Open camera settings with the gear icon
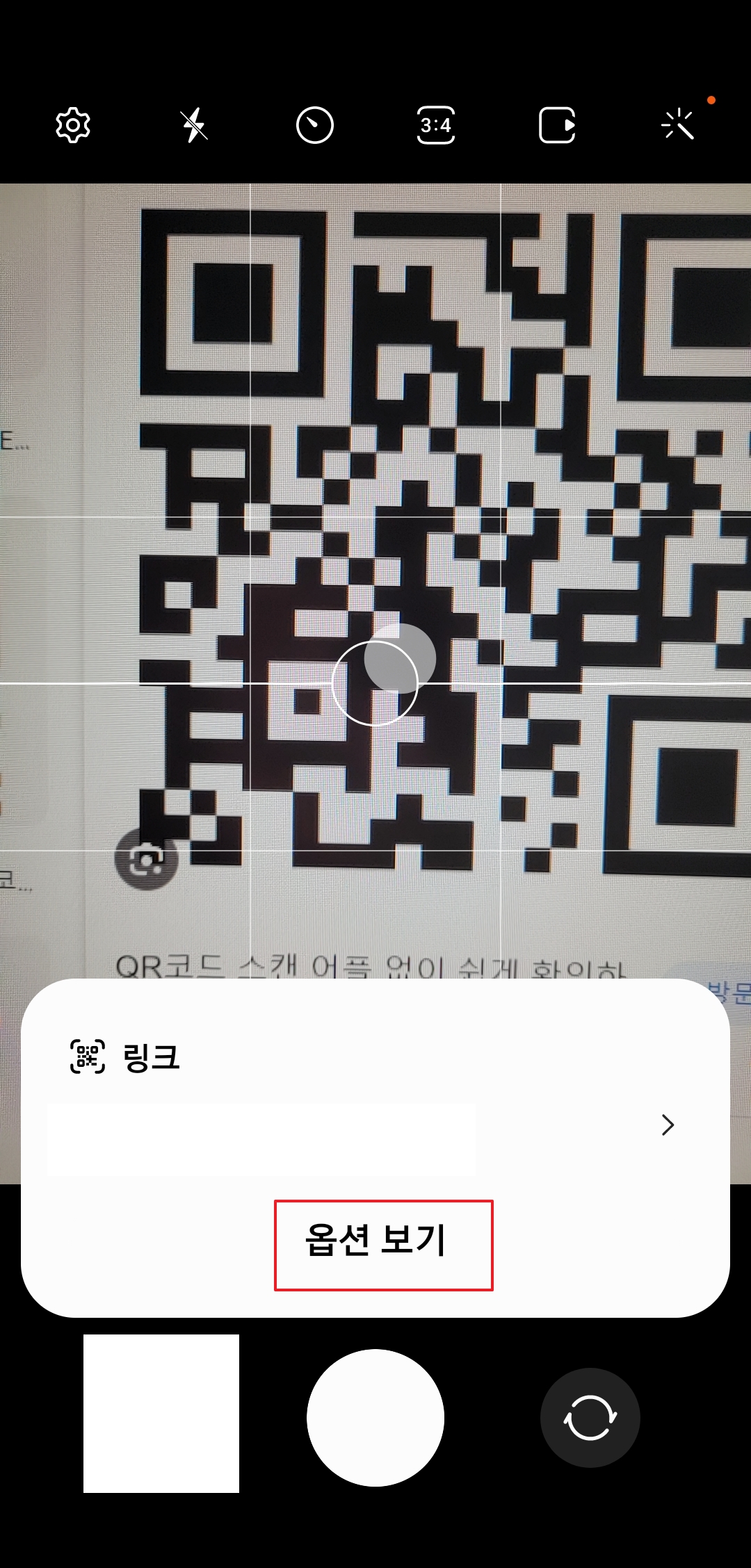Screen dimensions: 751x1568 pos(72,125)
